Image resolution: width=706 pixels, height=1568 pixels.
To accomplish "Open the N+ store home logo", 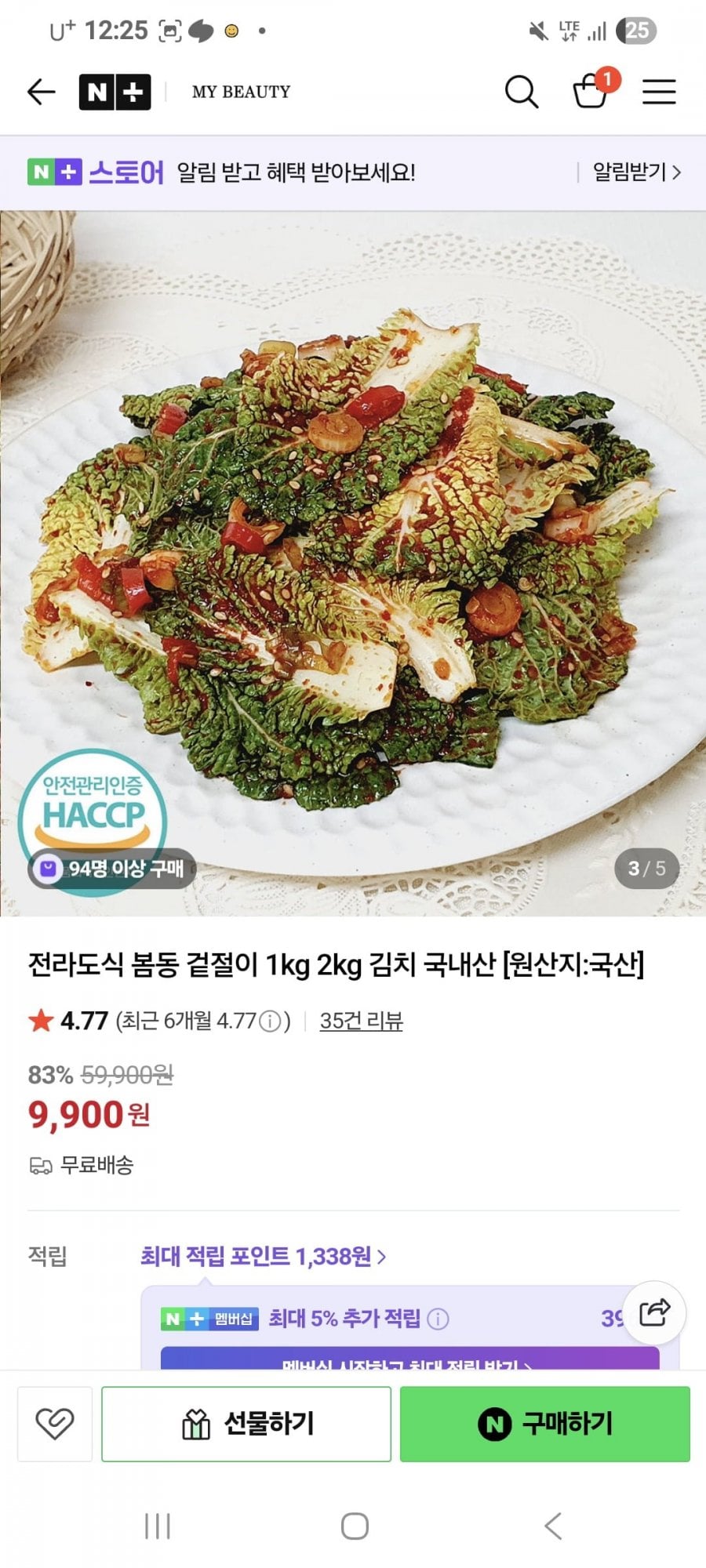I will point(115,92).
